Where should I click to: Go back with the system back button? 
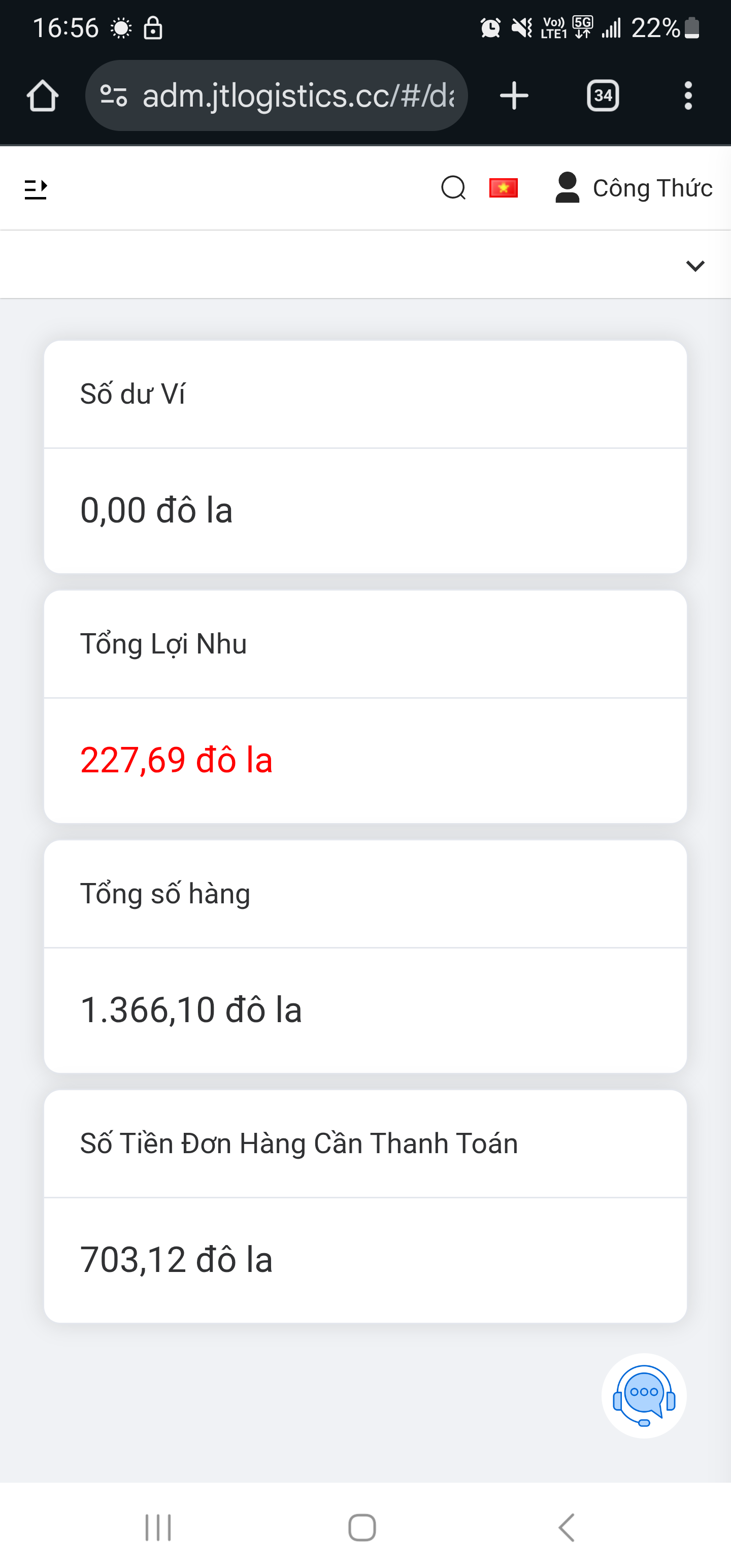(567, 1527)
